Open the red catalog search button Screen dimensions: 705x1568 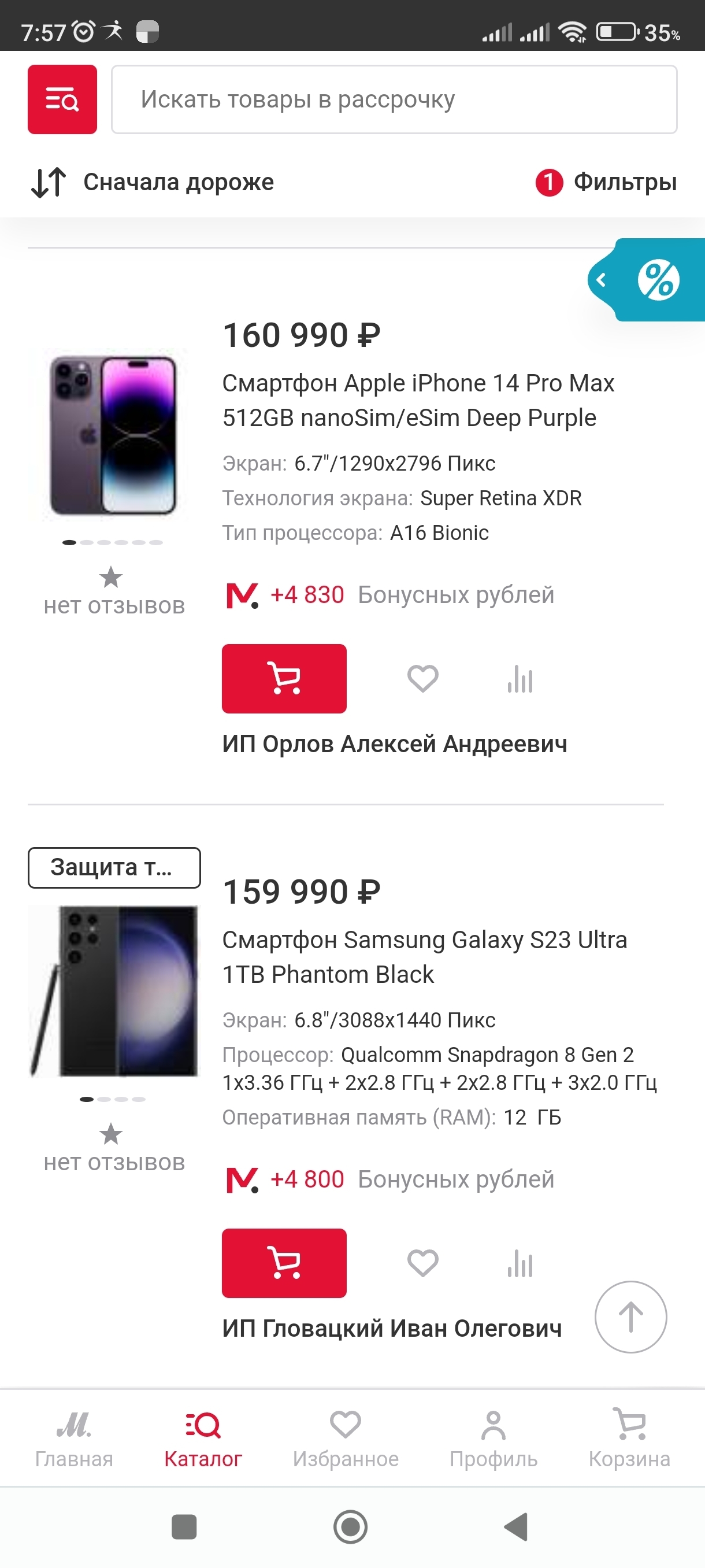click(62, 99)
